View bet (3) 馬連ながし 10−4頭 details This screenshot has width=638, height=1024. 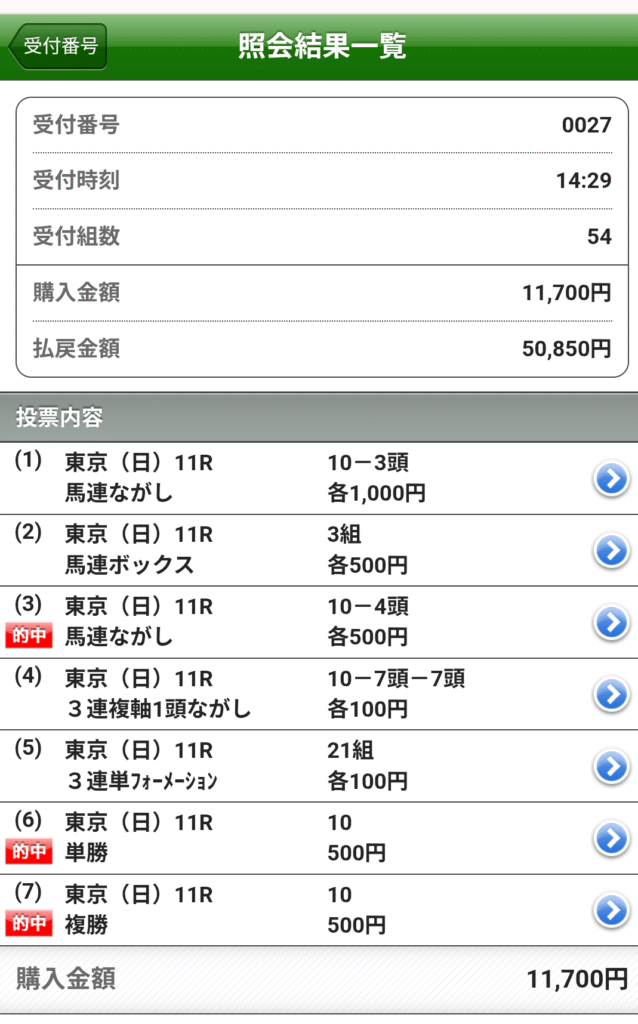tap(319, 622)
